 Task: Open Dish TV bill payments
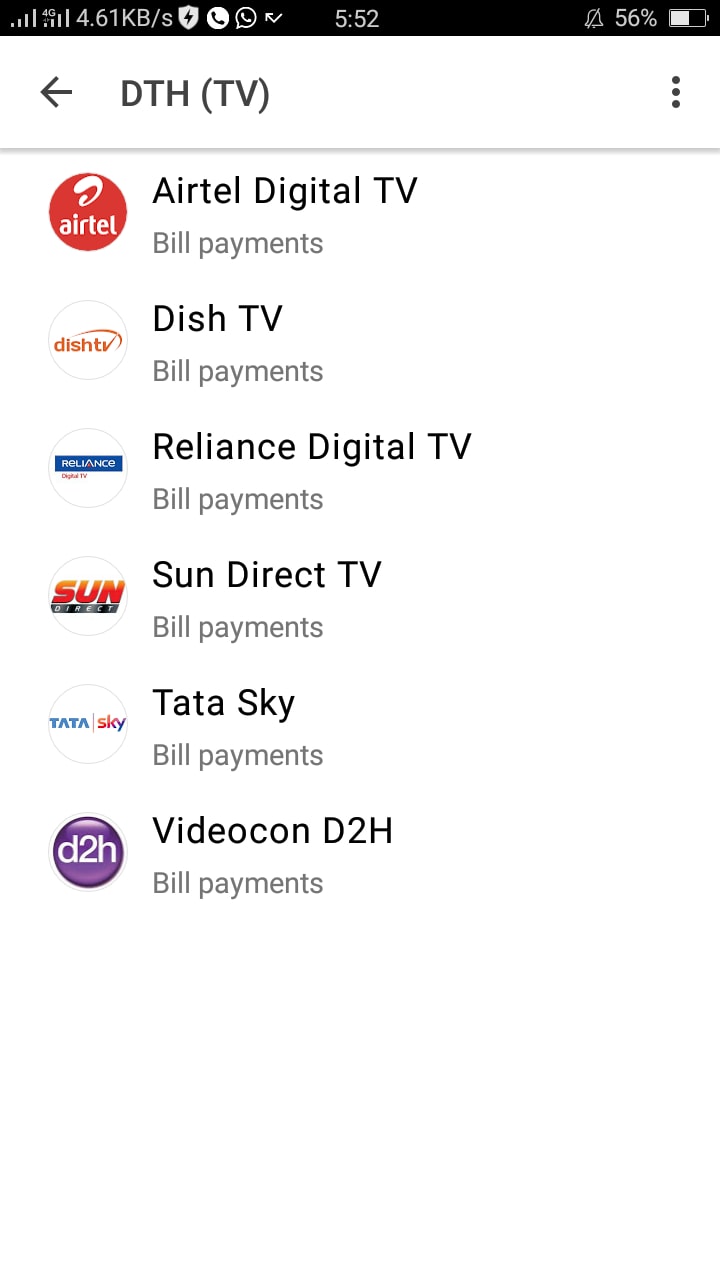click(x=360, y=340)
